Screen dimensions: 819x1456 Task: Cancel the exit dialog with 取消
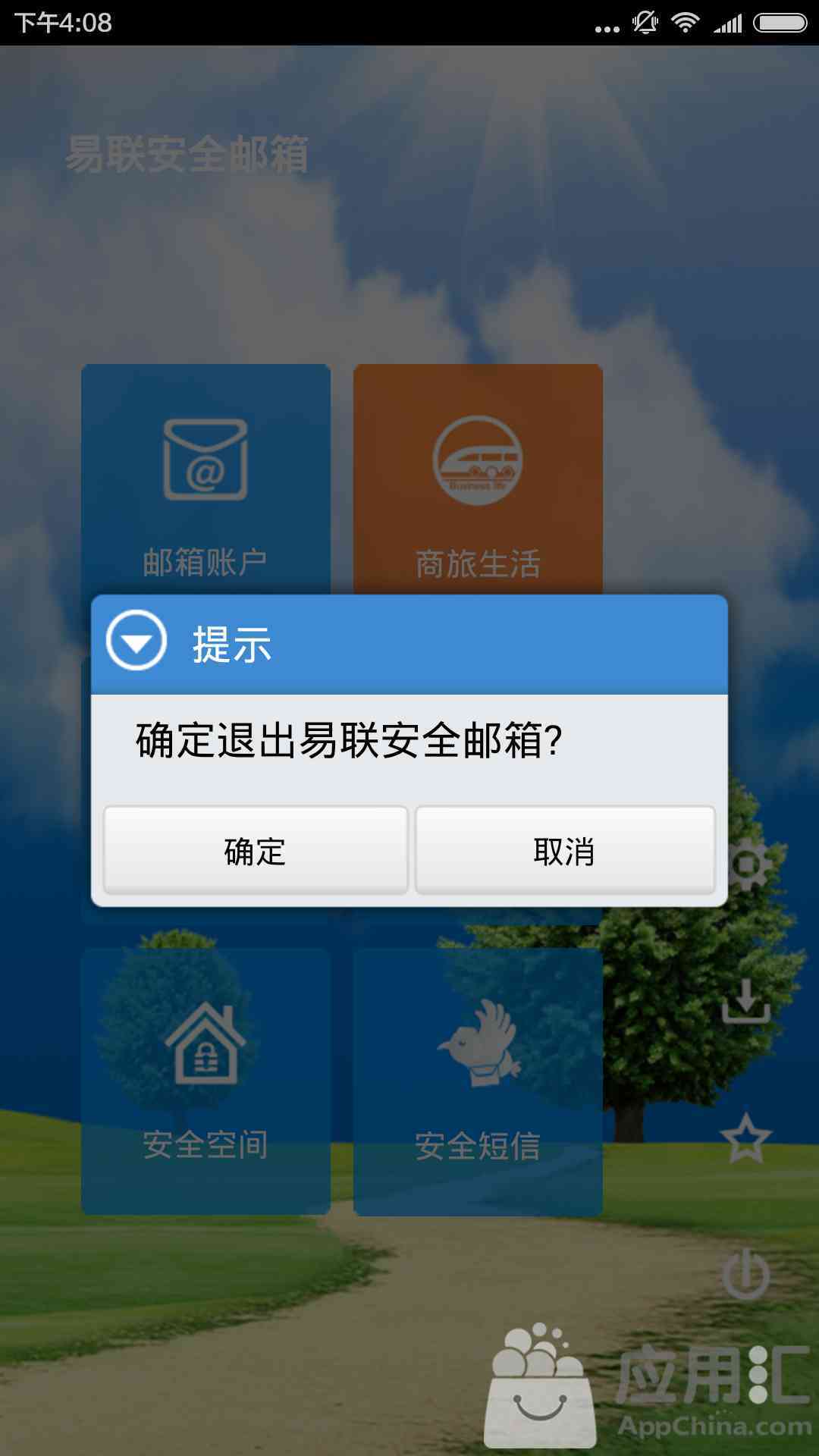[x=565, y=850]
